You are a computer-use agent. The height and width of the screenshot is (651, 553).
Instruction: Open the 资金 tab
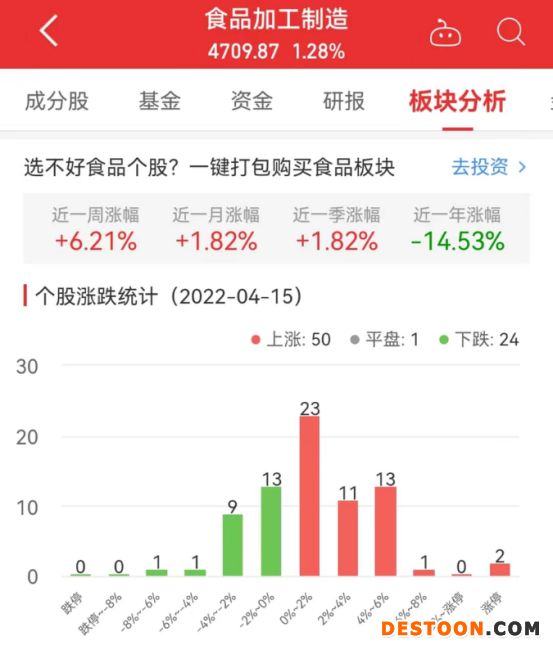point(252,101)
